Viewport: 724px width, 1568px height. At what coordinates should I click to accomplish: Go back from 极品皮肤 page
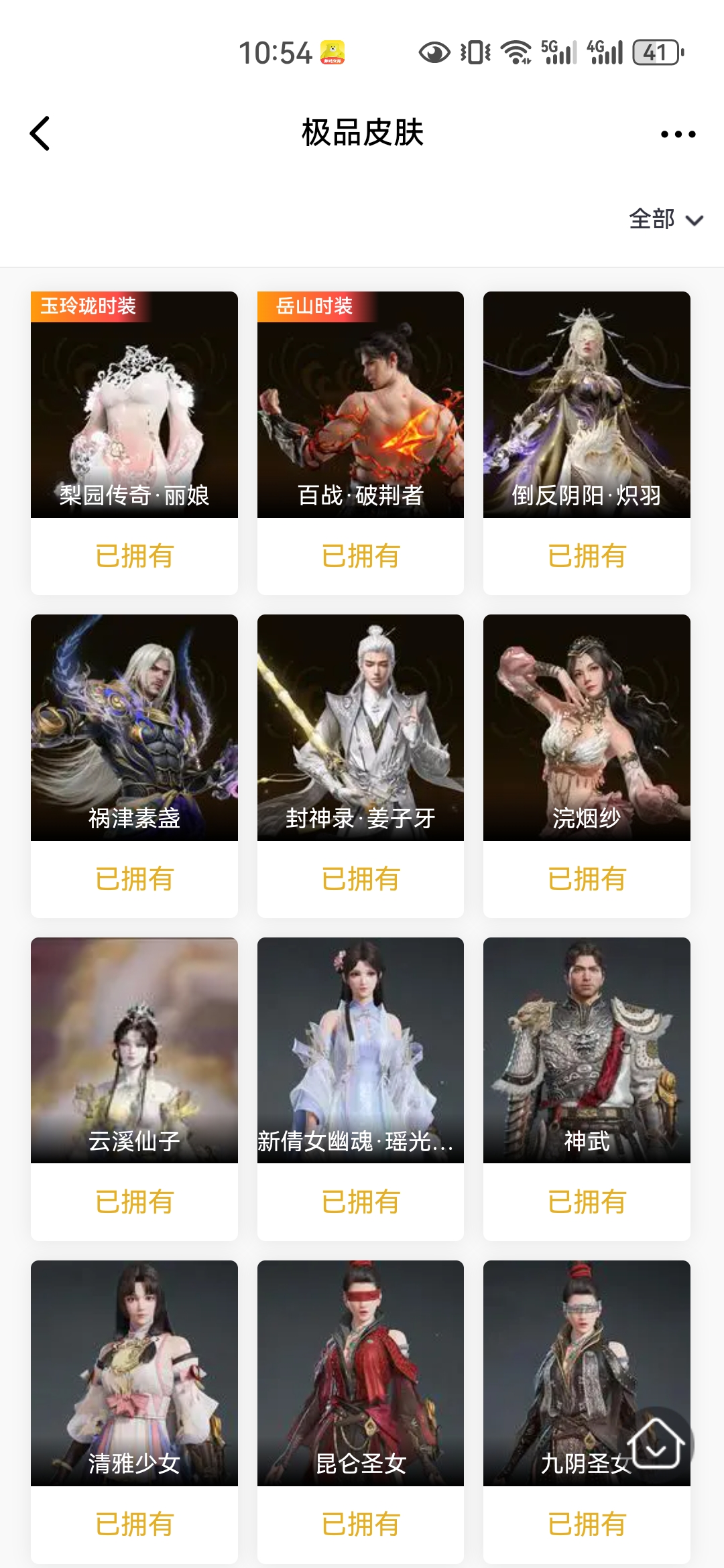[x=40, y=133]
